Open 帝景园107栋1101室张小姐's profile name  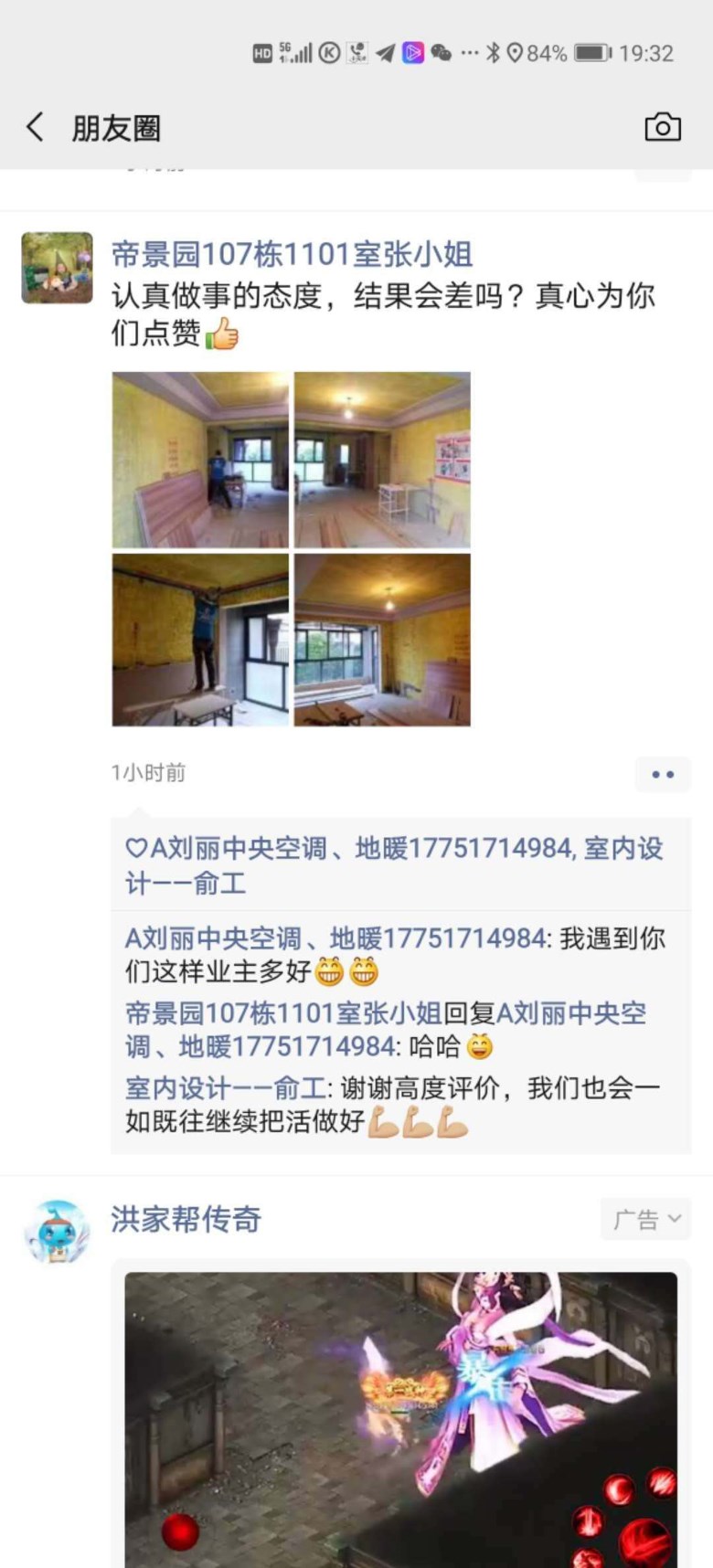[292, 254]
